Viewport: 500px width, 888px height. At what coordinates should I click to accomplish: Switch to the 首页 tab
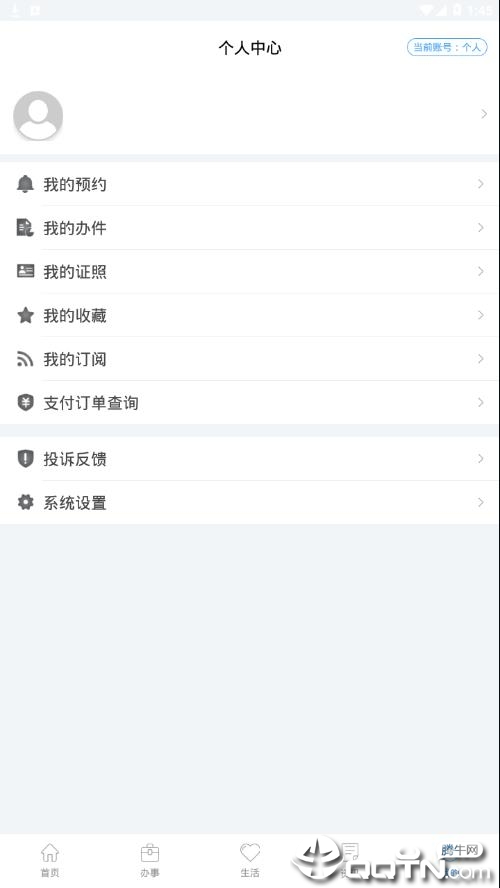pos(50,860)
